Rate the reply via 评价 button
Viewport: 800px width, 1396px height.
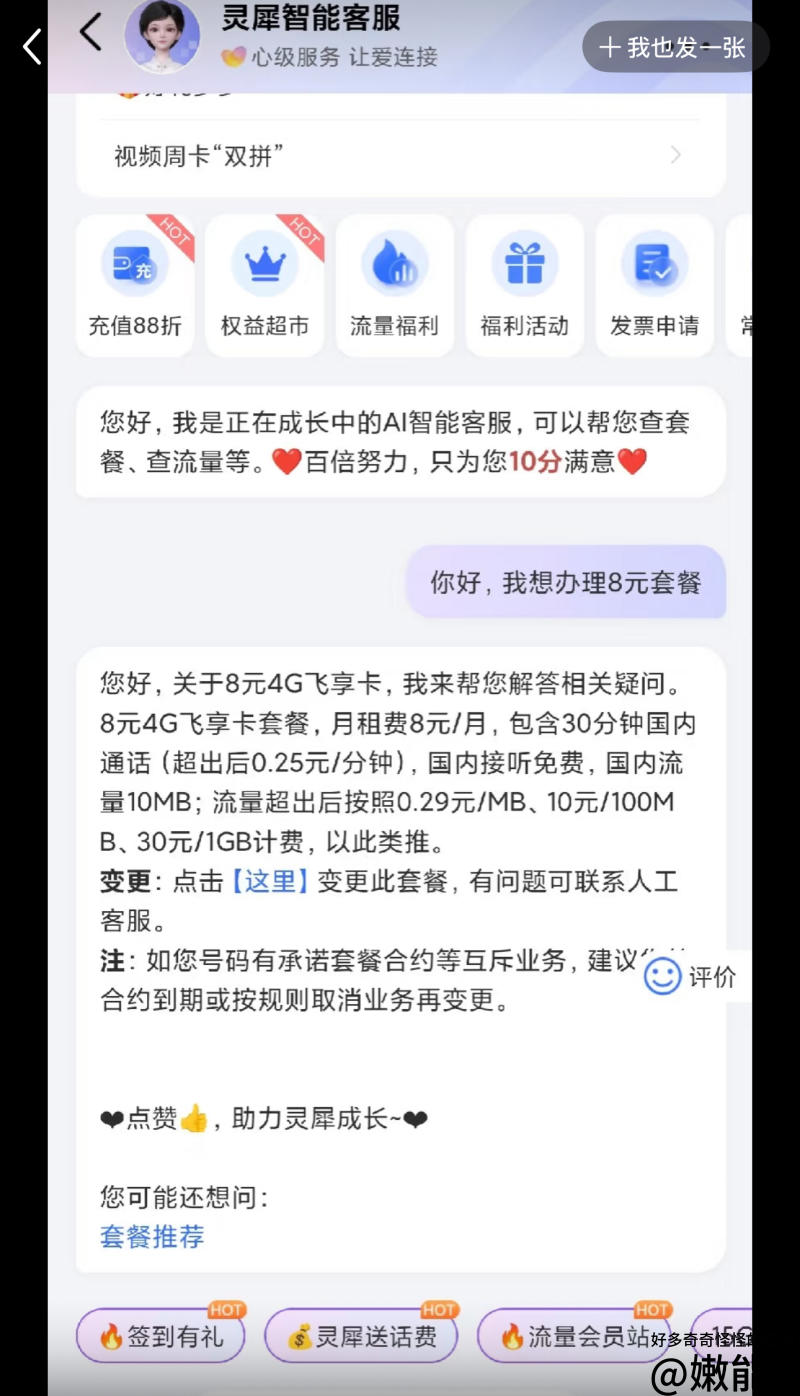tap(692, 976)
